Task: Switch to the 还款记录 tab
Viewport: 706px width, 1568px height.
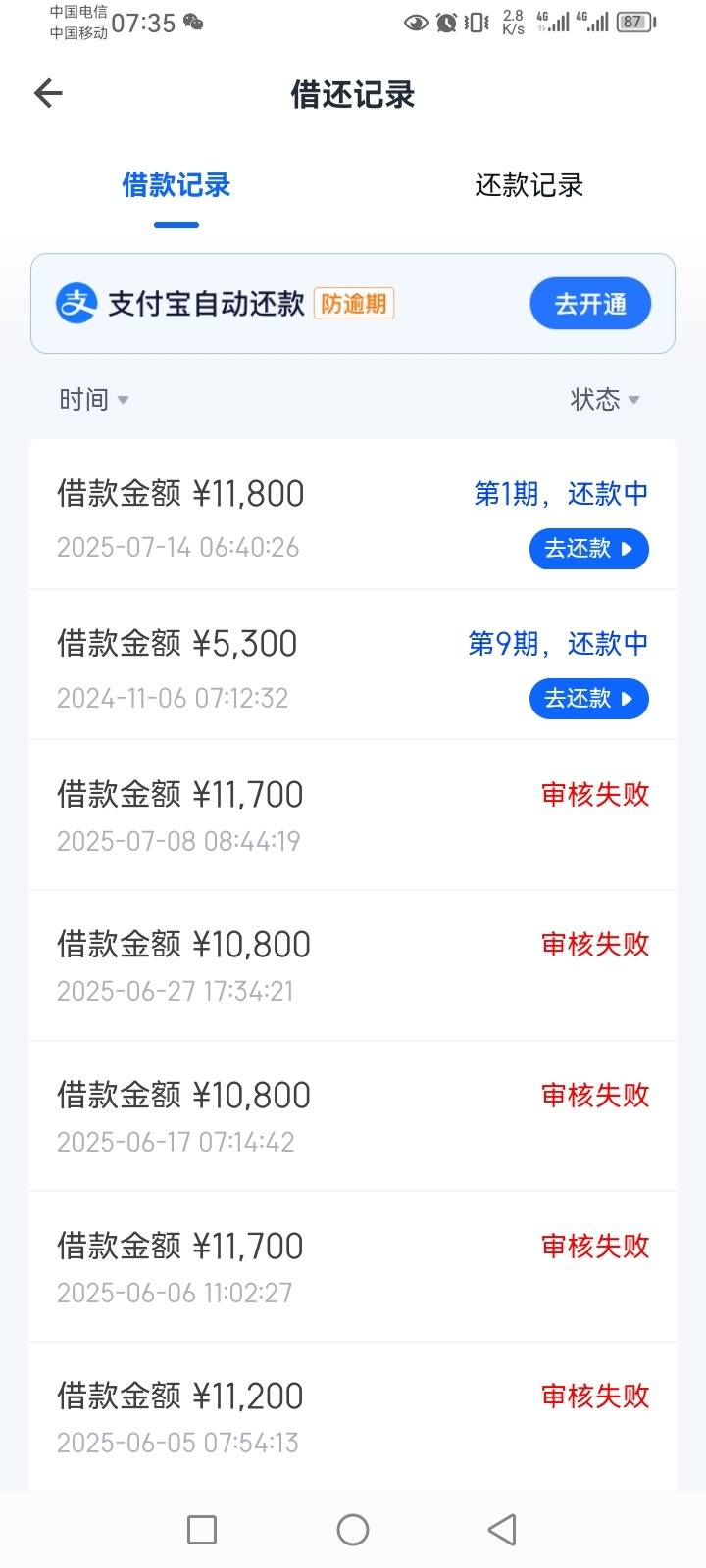Action: pos(529,185)
